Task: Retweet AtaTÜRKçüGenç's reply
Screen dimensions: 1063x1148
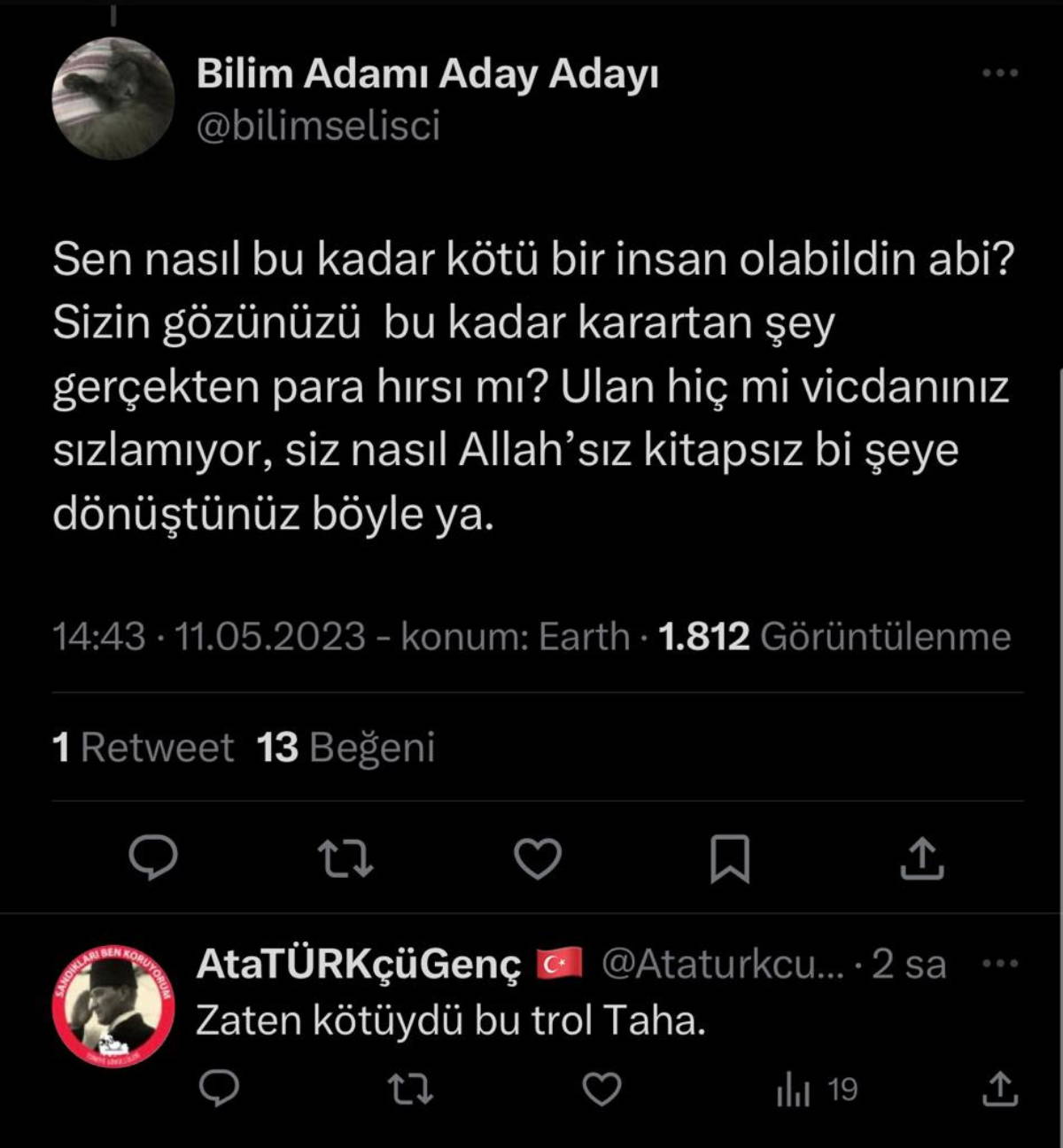Action: [411, 1089]
